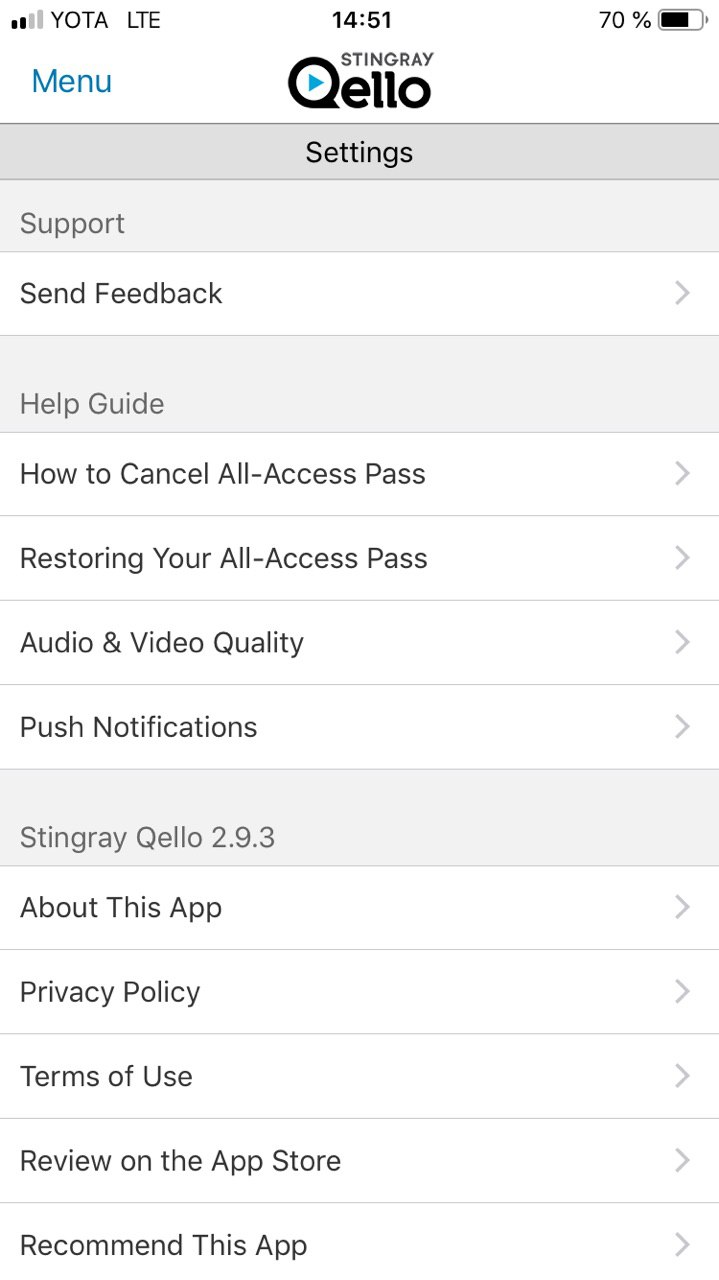The image size is (719, 1280).
Task: Open How to Cancel All-Access Pass
Action: tap(359, 474)
